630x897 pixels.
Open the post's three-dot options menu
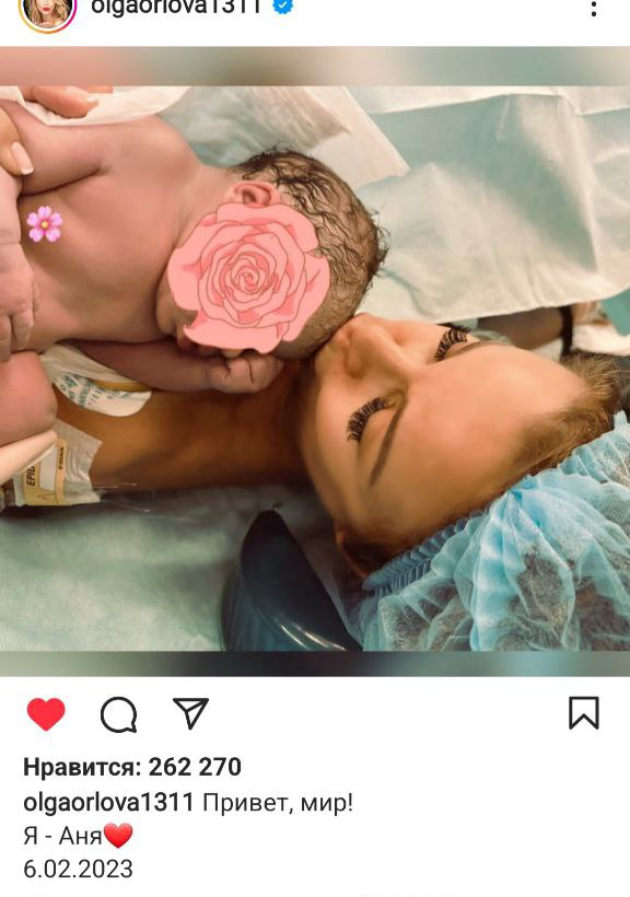593,8
